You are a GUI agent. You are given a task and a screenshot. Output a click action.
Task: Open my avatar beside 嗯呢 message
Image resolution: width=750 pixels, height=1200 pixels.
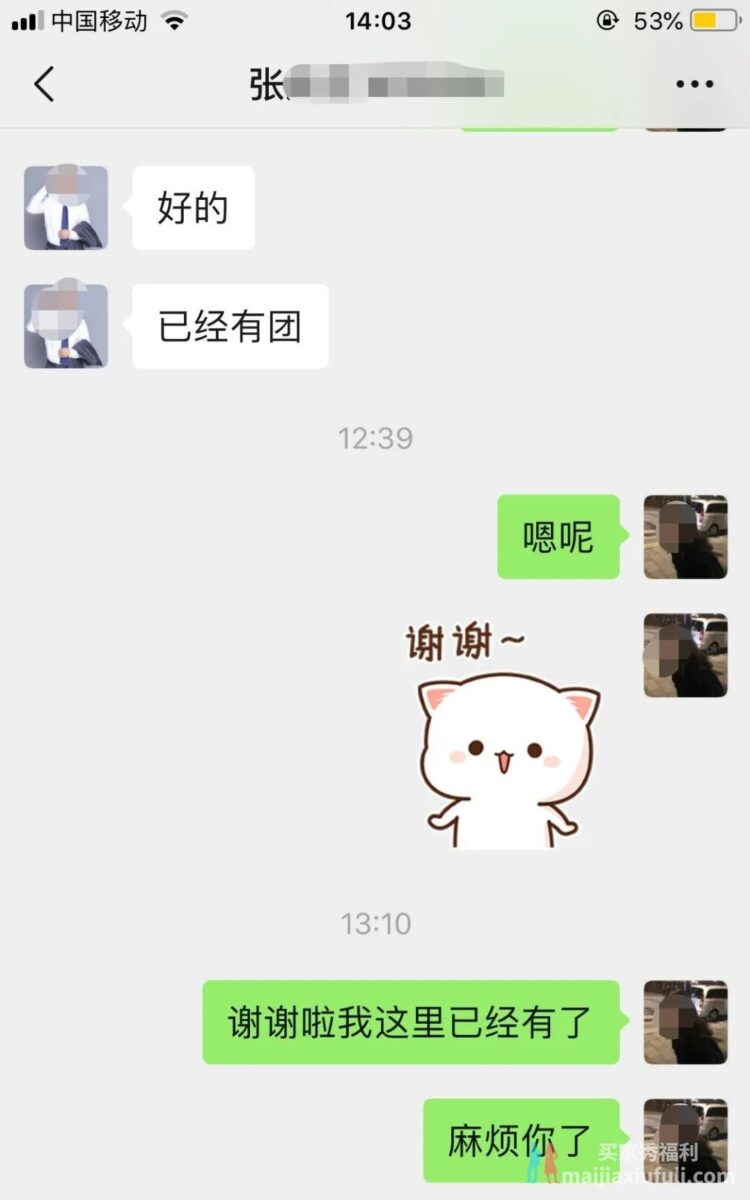tap(685, 537)
